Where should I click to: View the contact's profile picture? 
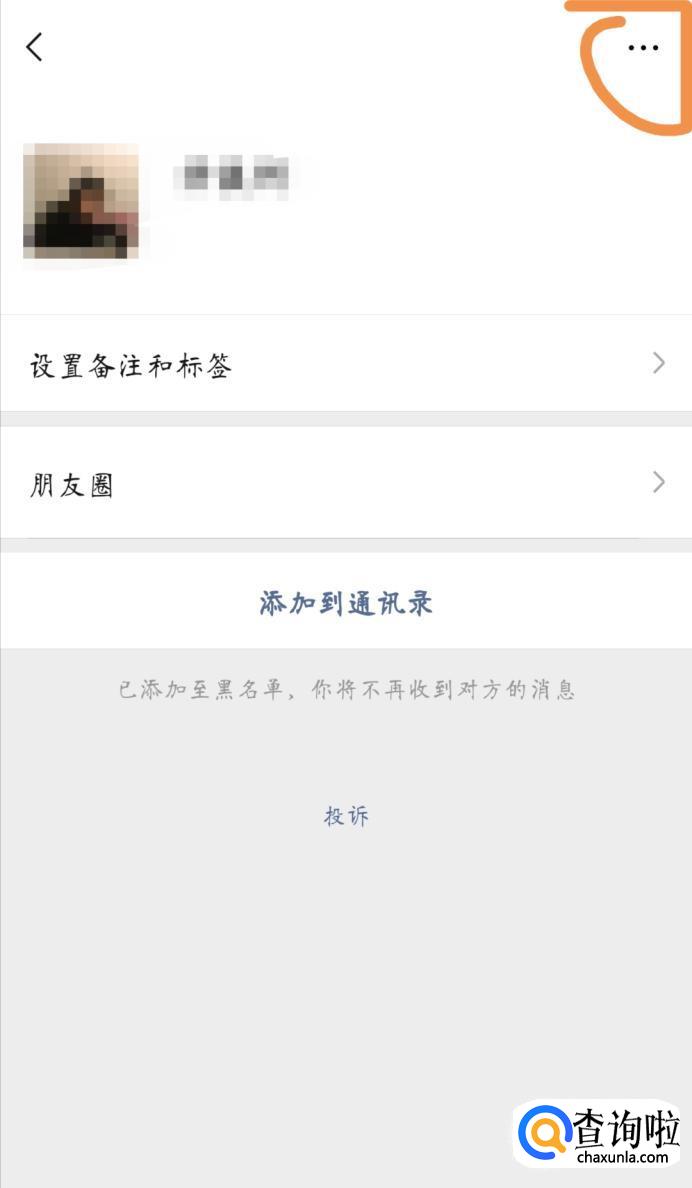[x=80, y=201]
